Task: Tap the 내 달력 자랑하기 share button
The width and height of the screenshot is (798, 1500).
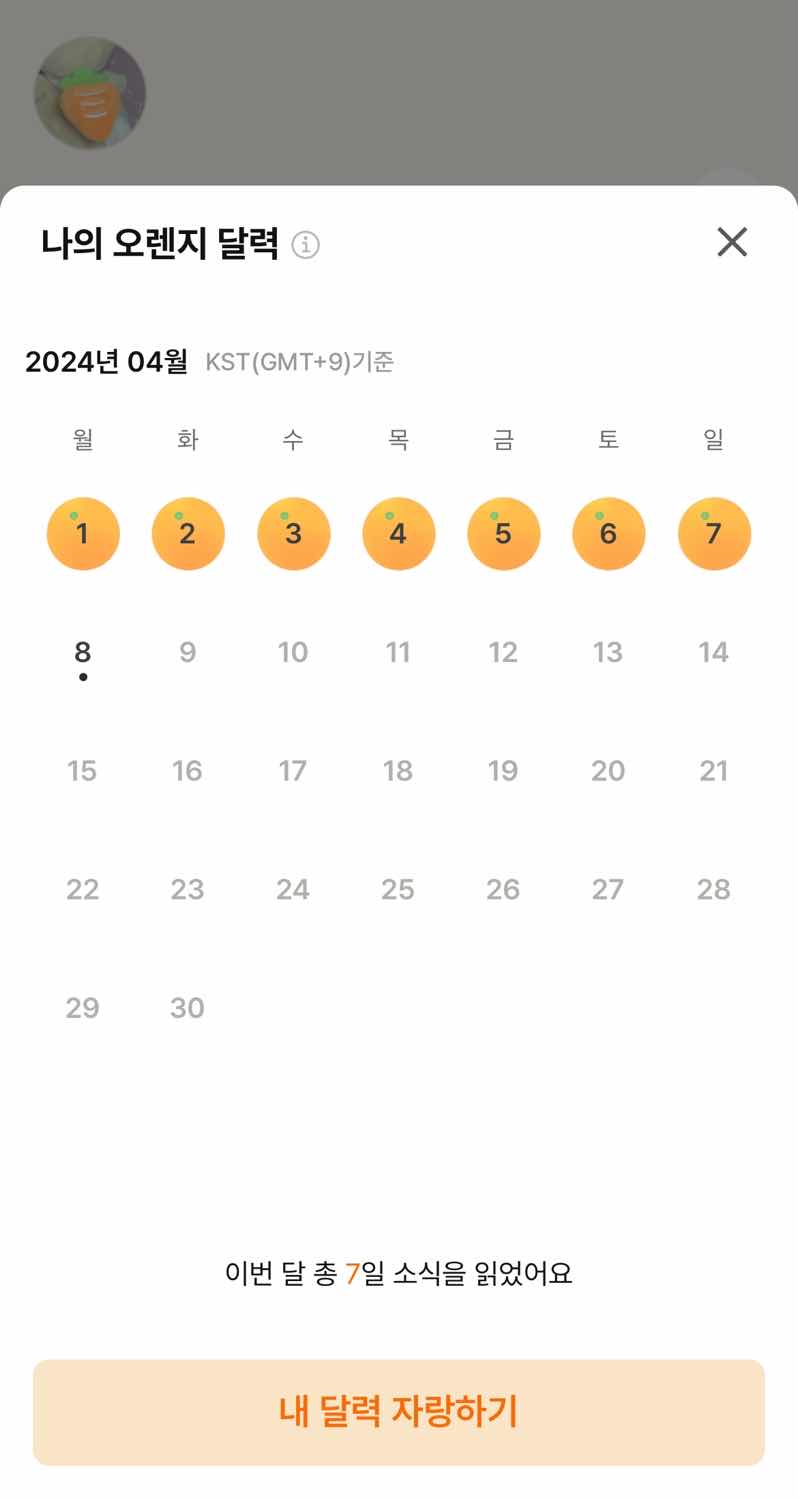Action: [399, 1411]
